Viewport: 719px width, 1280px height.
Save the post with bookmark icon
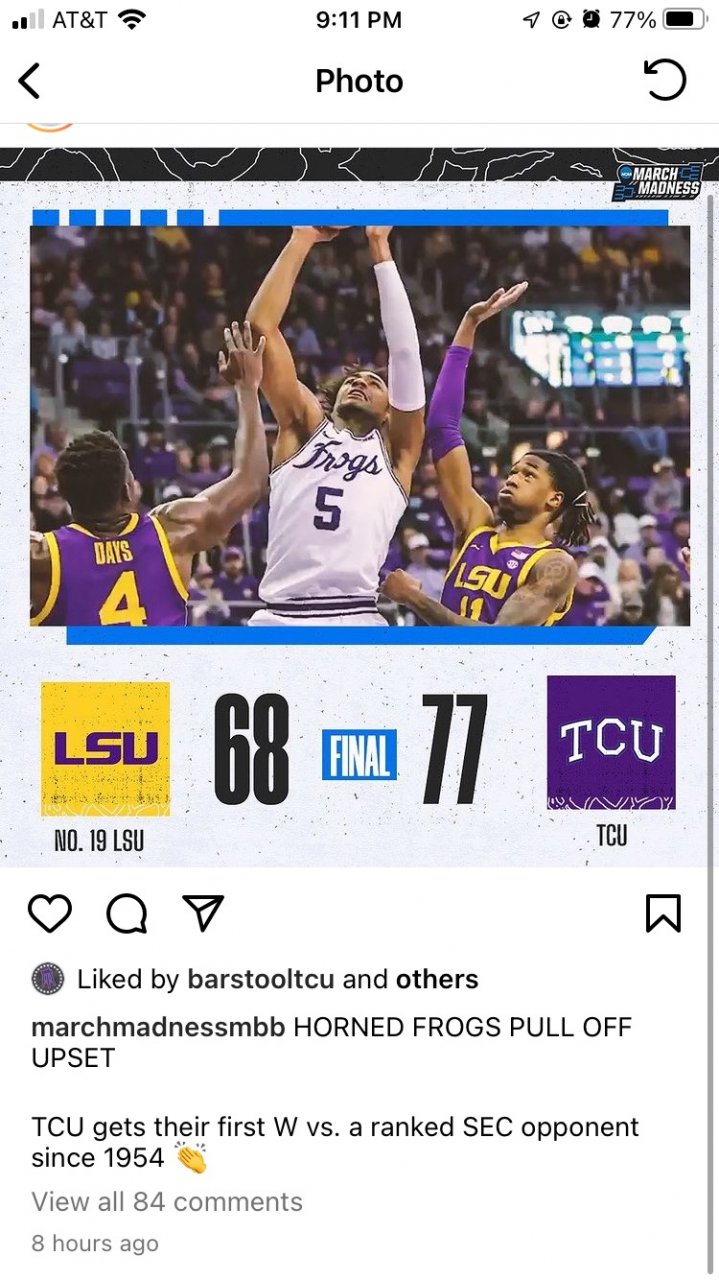pos(663,913)
